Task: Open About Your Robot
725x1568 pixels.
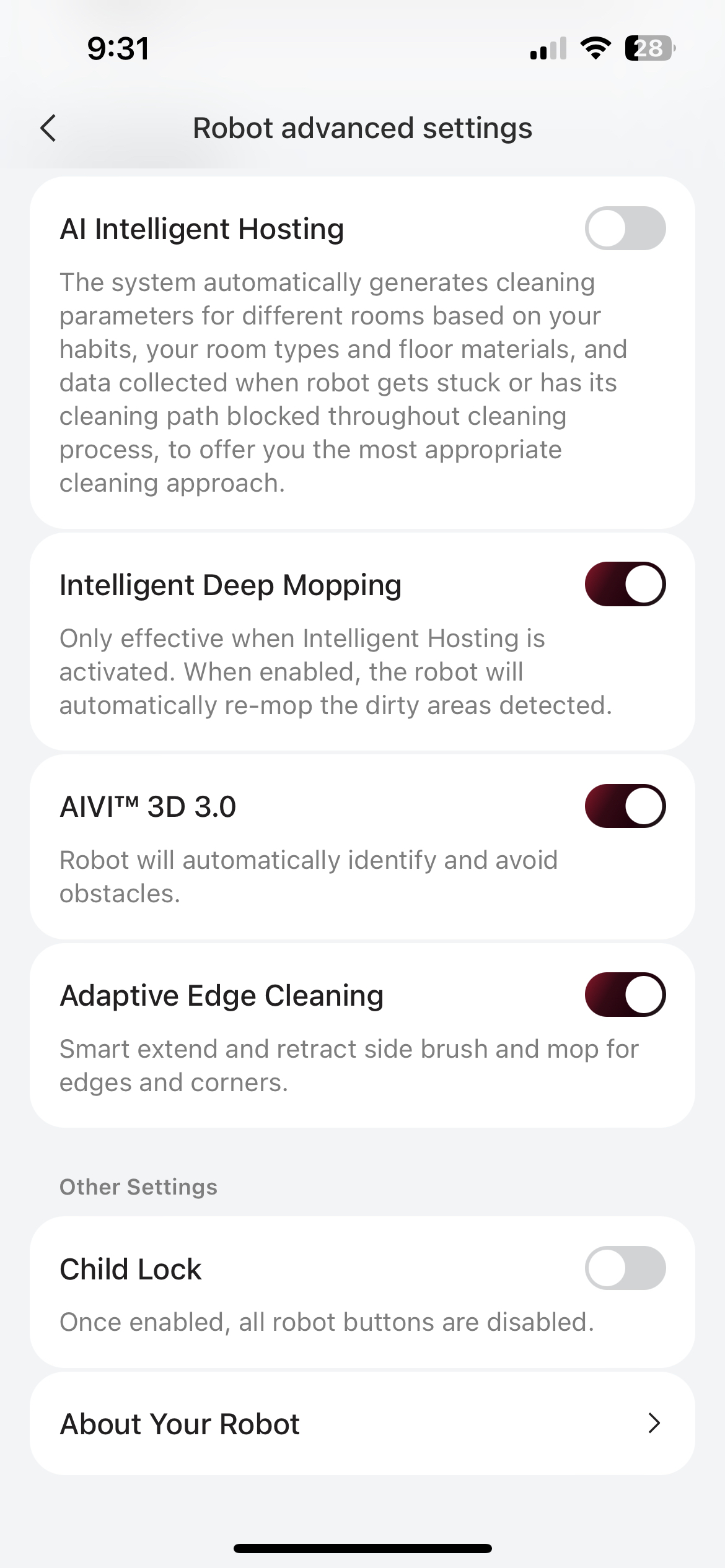Action: [362, 1424]
